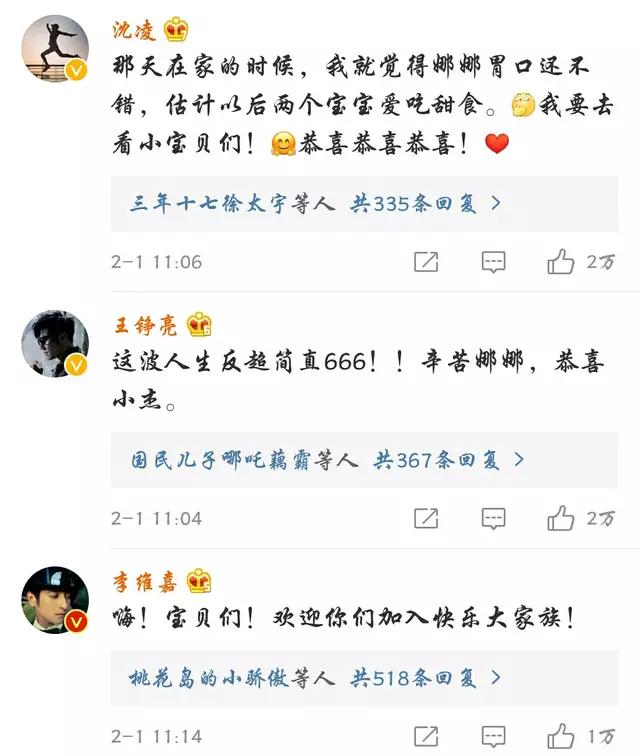Screen dimensions: 640x756
Task: Repost 沈凌's comment
Action: (426, 262)
